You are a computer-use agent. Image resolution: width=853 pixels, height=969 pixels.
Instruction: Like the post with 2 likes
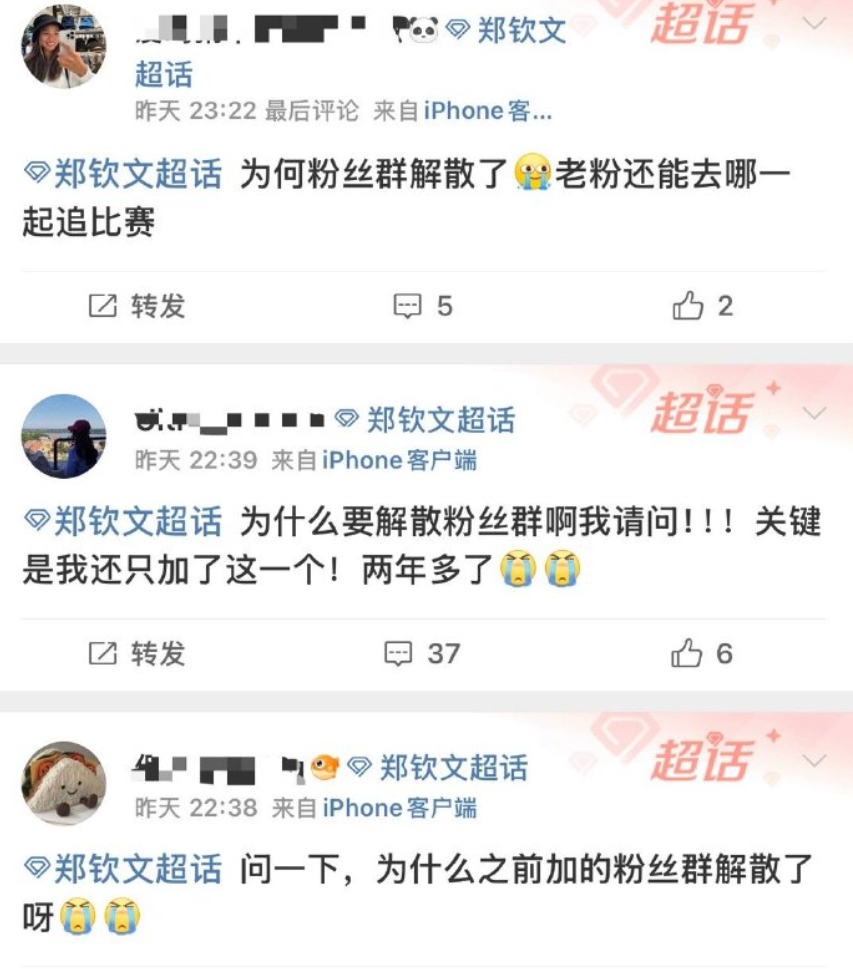coord(703,306)
